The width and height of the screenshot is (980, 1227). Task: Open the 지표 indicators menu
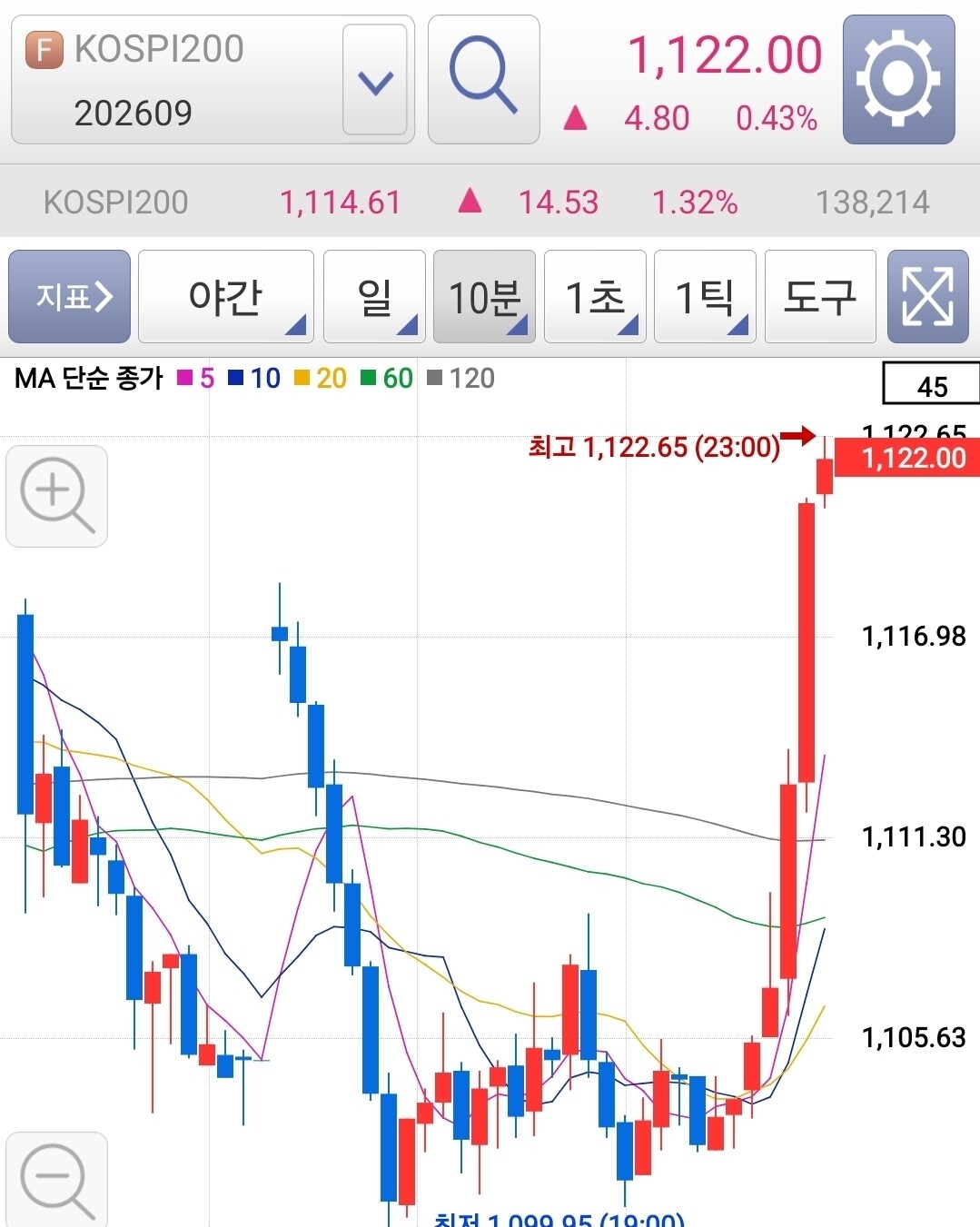pyautogui.click(x=70, y=297)
